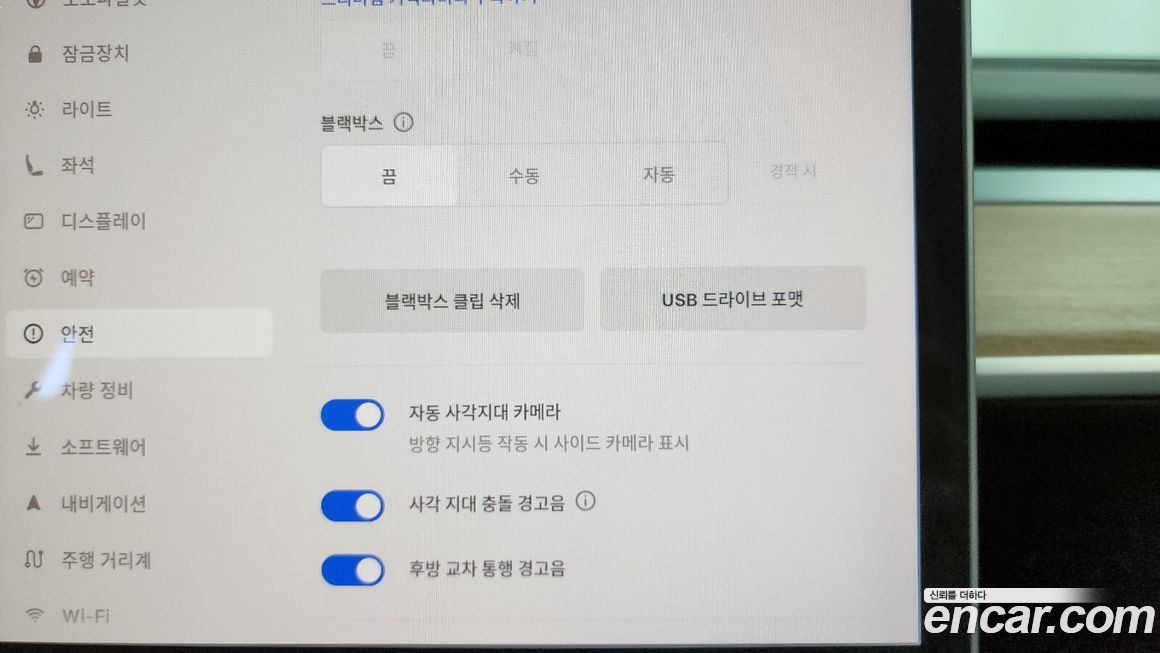
Task: Show the 주행 거리계 (Trips) page
Action: [x=105, y=560]
